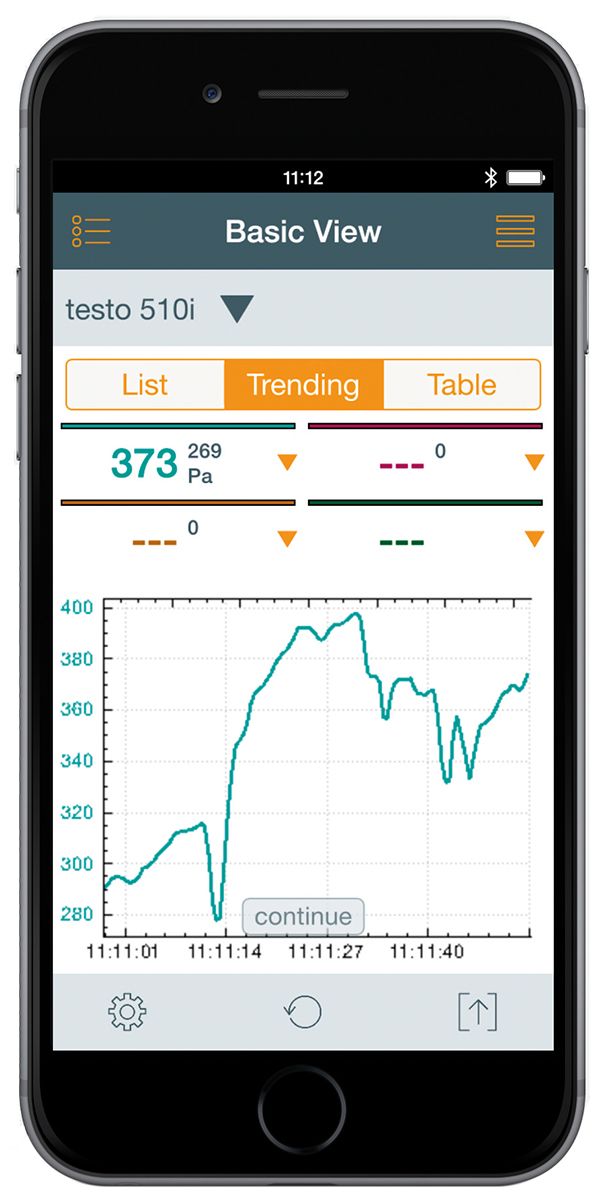
Task: Expand the dropdown beside the 373 Pa reading
Action: pyautogui.click(x=287, y=462)
